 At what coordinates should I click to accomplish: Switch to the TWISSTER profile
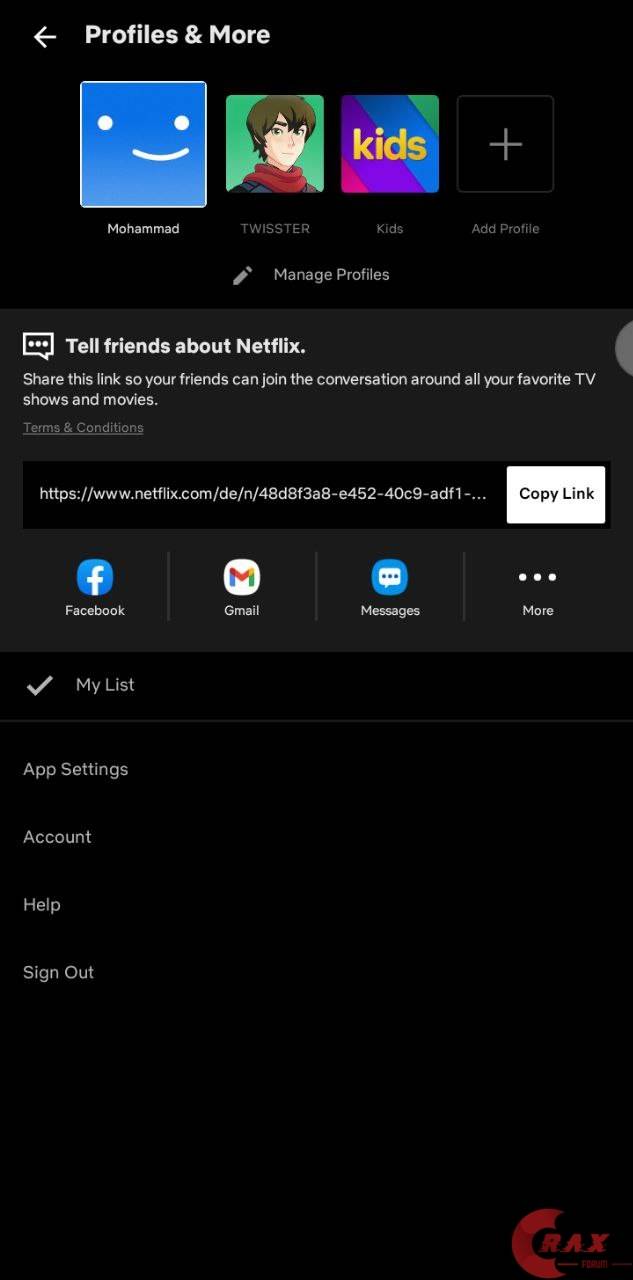pyautogui.click(x=275, y=144)
